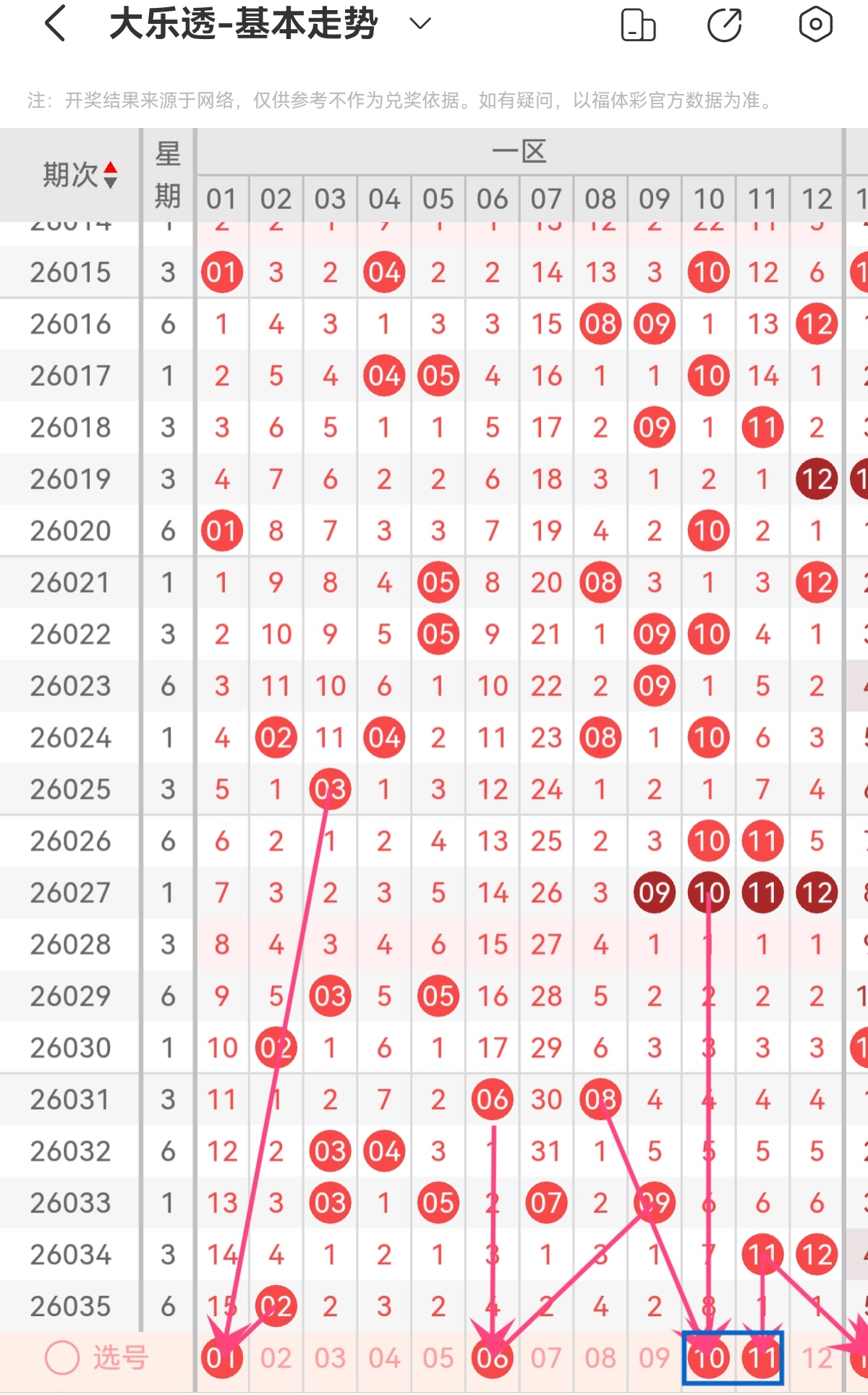
Task: Toggle sort order via 期次 header
Action: coord(78,174)
